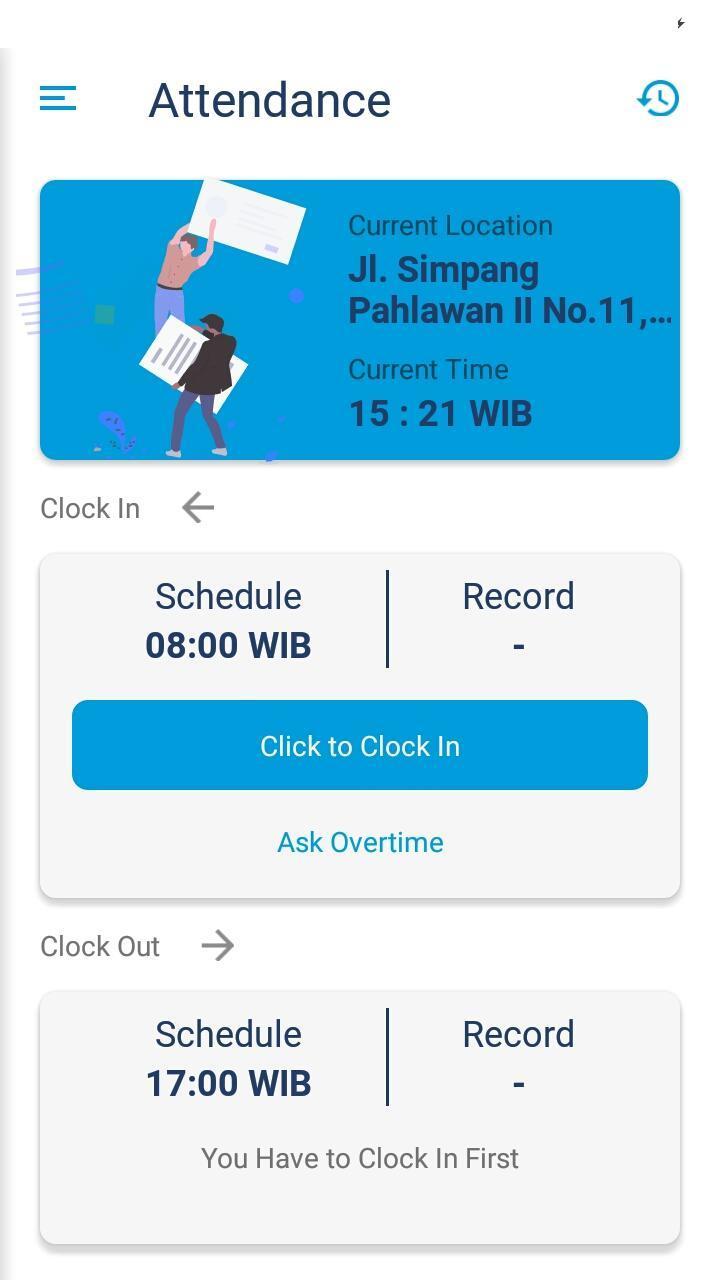Viewport: 720px width, 1280px height.
Task: Open the hamburger navigation menu
Action: point(58,98)
